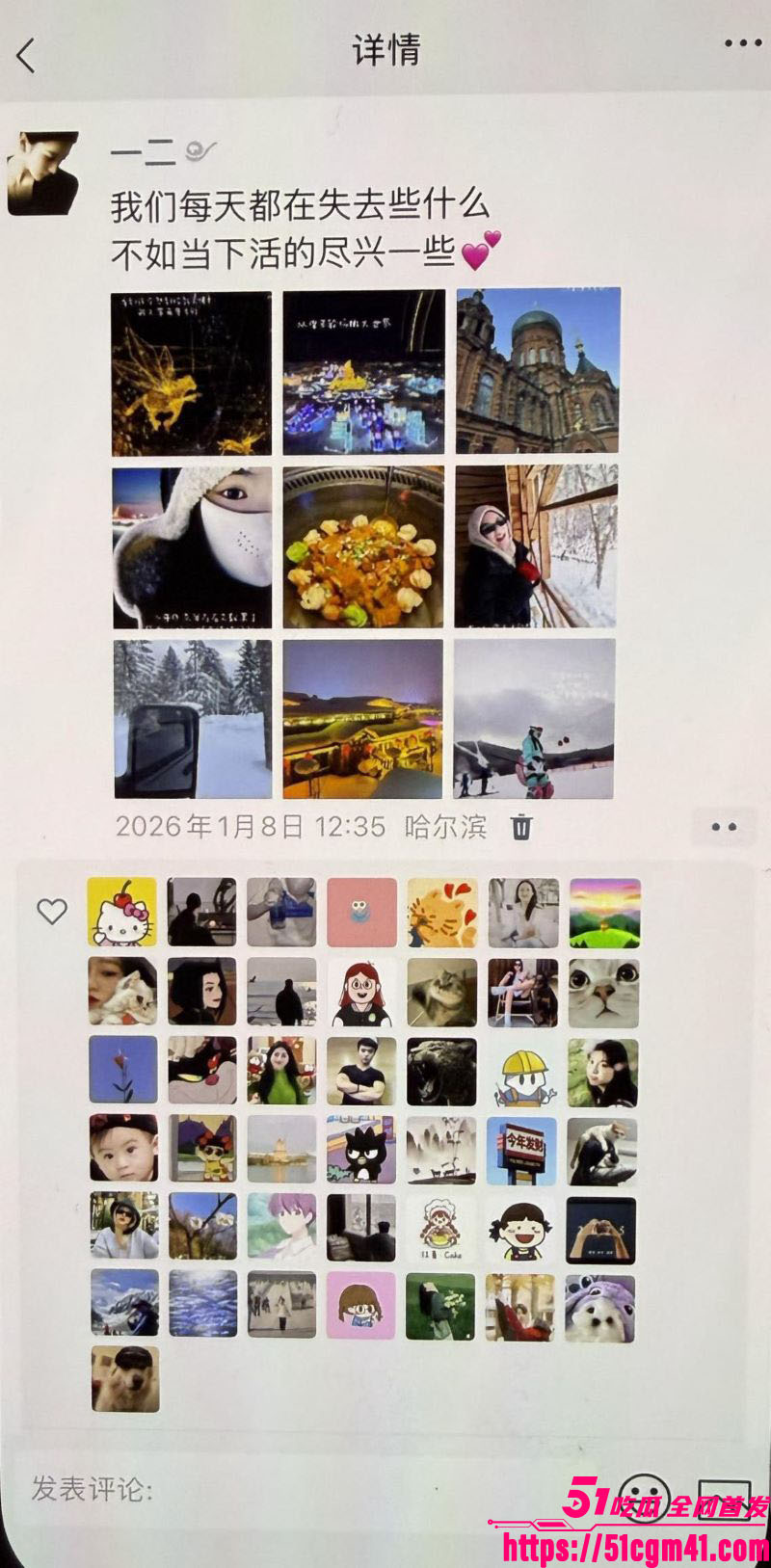Delete this post with the trash icon
771x1568 pixels.
pyautogui.click(x=521, y=827)
